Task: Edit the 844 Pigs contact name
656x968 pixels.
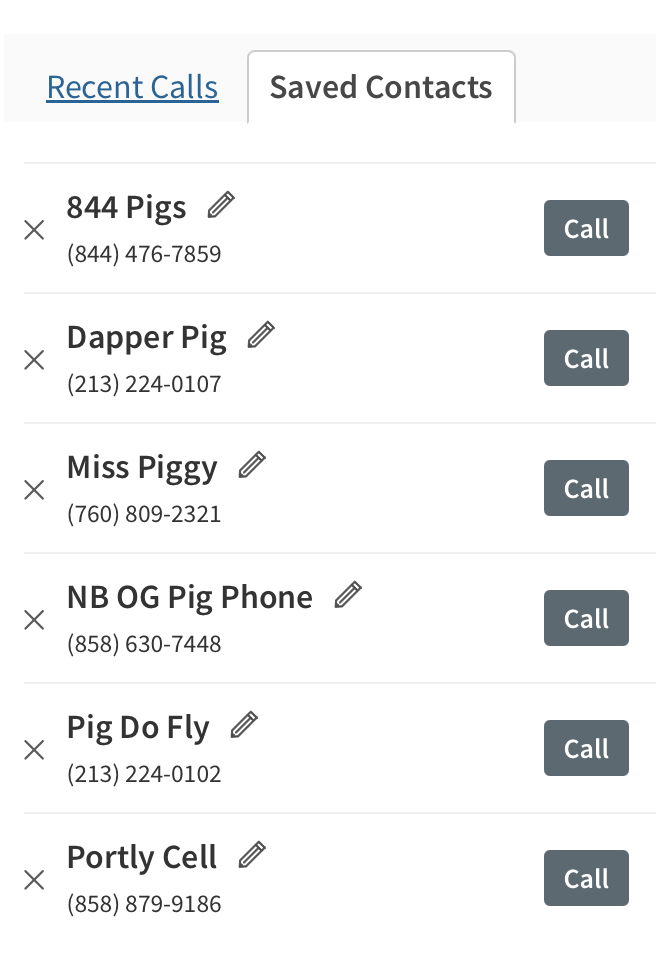Action: pyautogui.click(x=221, y=206)
